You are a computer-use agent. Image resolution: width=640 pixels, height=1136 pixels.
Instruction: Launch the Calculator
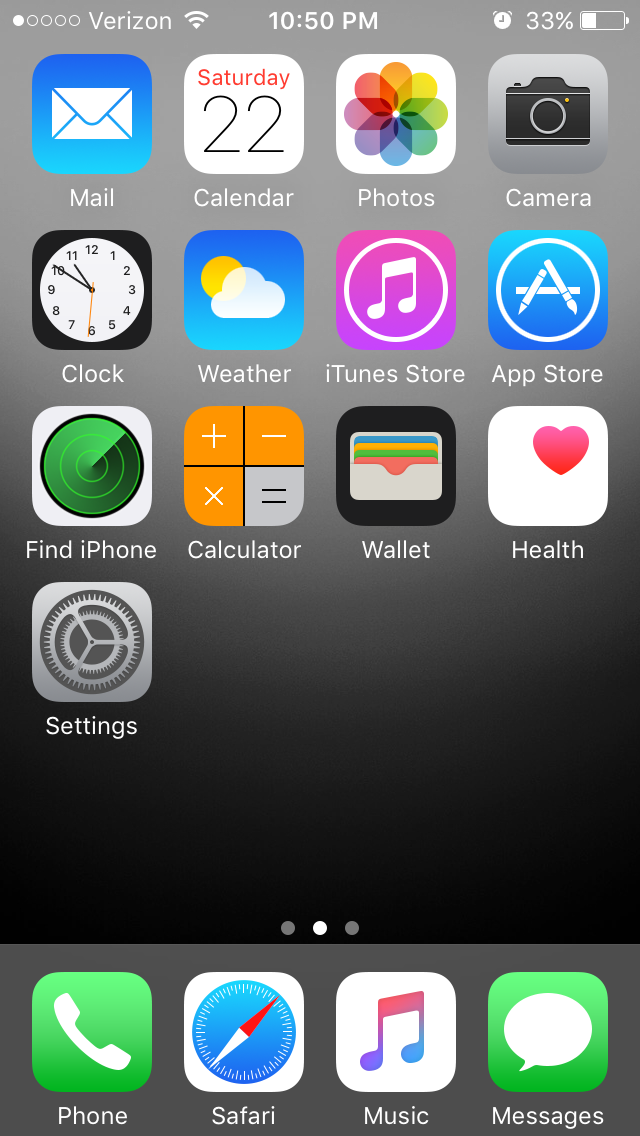point(244,467)
